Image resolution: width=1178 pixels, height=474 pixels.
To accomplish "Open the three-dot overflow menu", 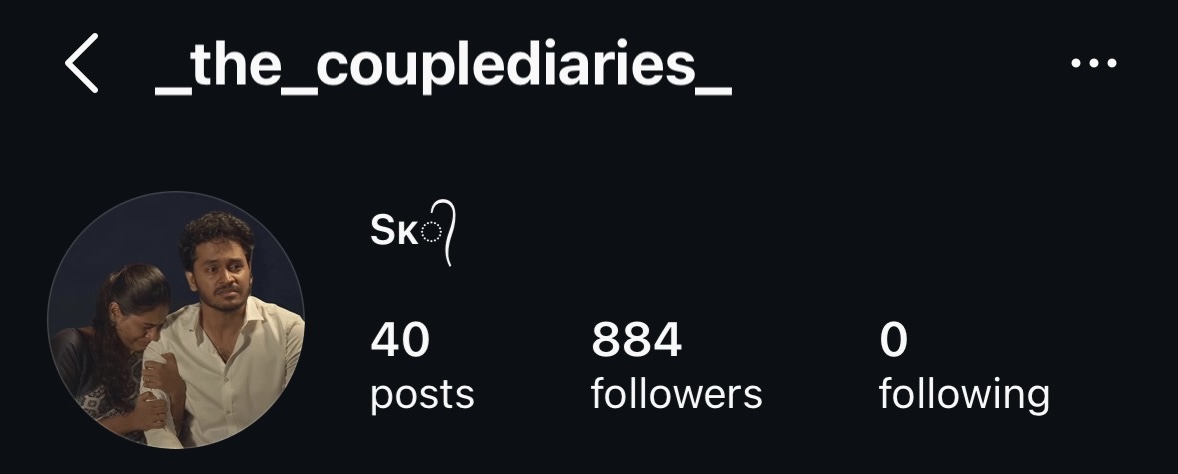I will (x=1093, y=65).
